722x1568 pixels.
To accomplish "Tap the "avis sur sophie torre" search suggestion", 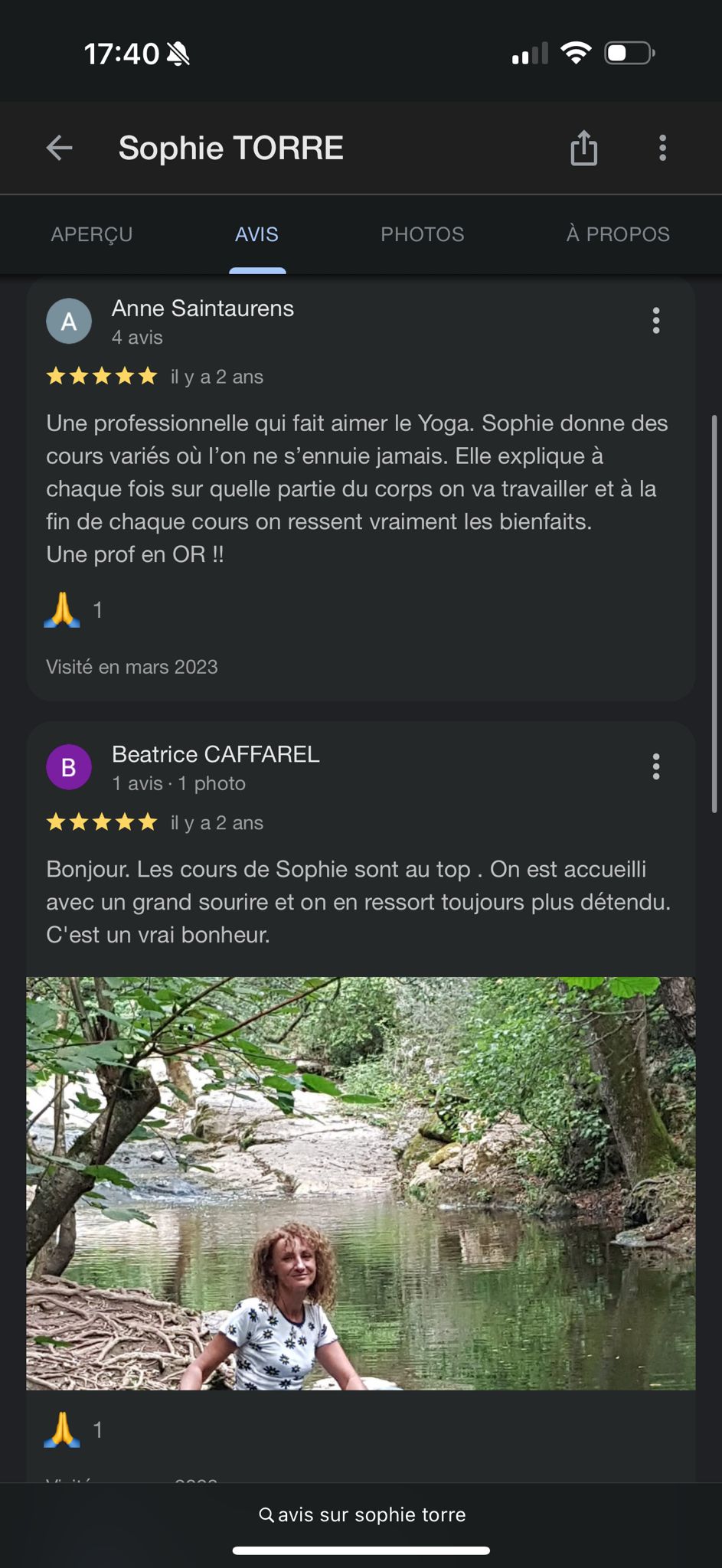I will [x=361, y=1514].
